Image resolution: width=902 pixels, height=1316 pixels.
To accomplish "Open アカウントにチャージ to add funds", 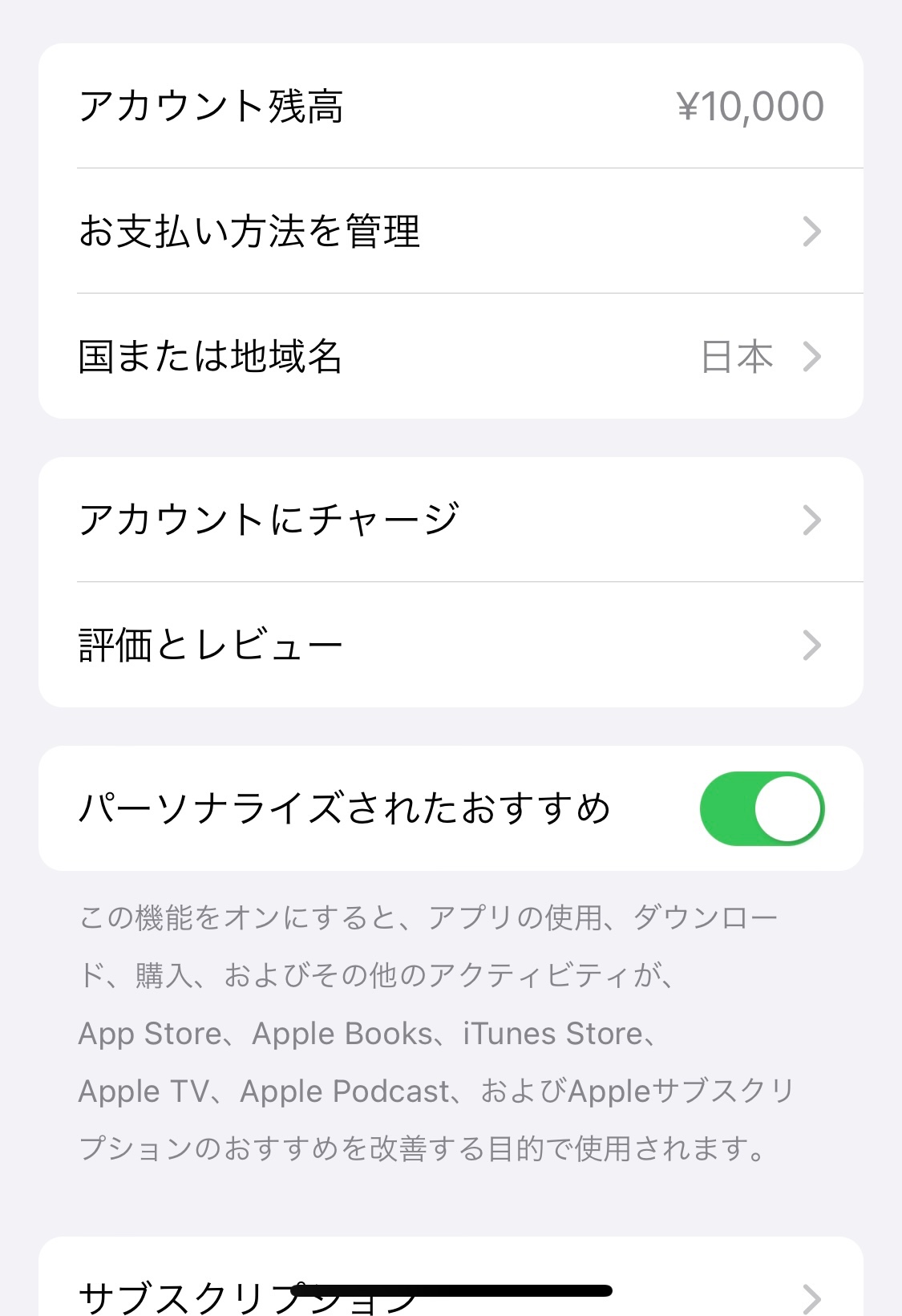I will [449, 520].
